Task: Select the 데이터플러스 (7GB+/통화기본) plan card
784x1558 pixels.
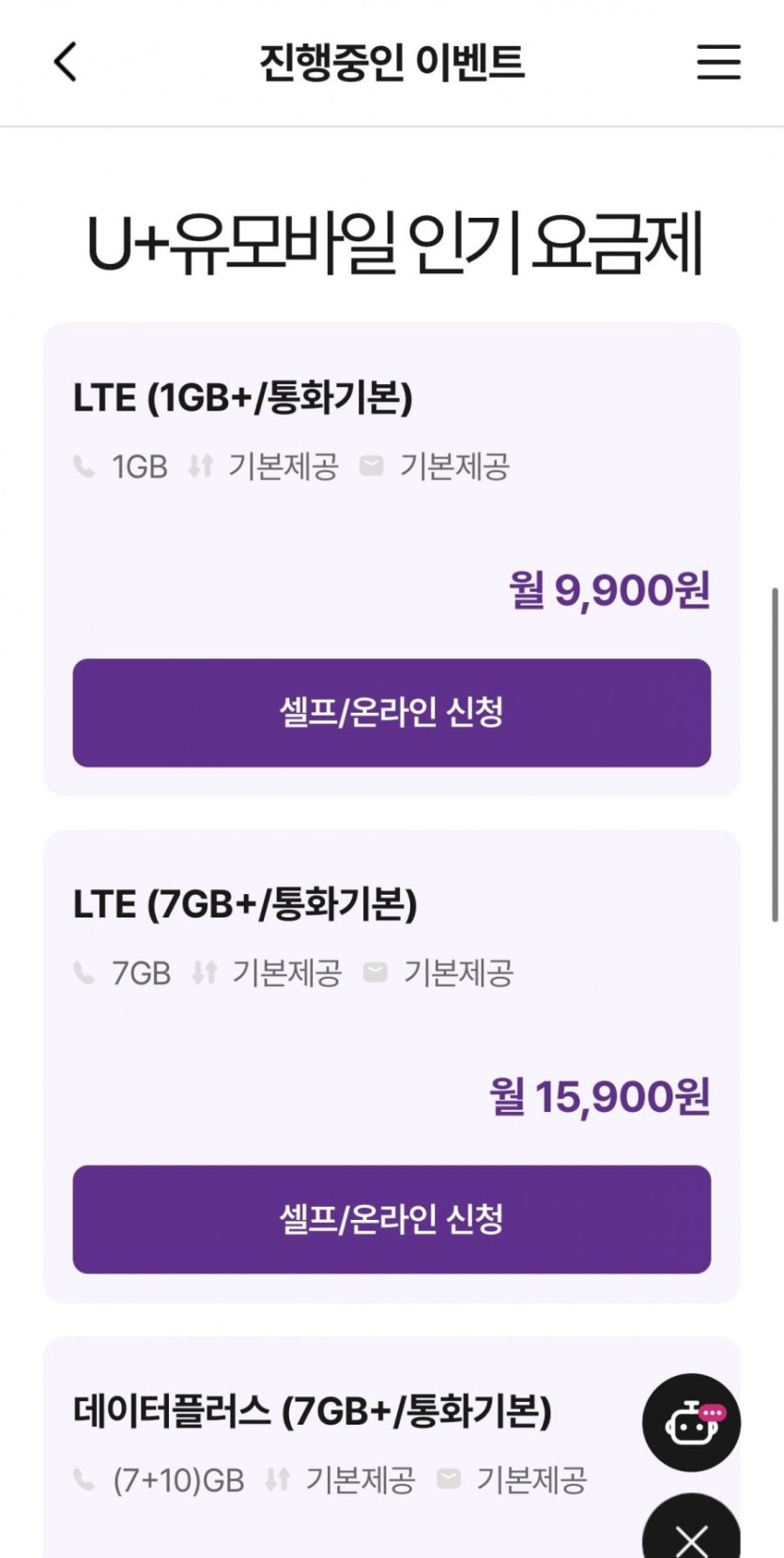Action: pos(313,1411)
